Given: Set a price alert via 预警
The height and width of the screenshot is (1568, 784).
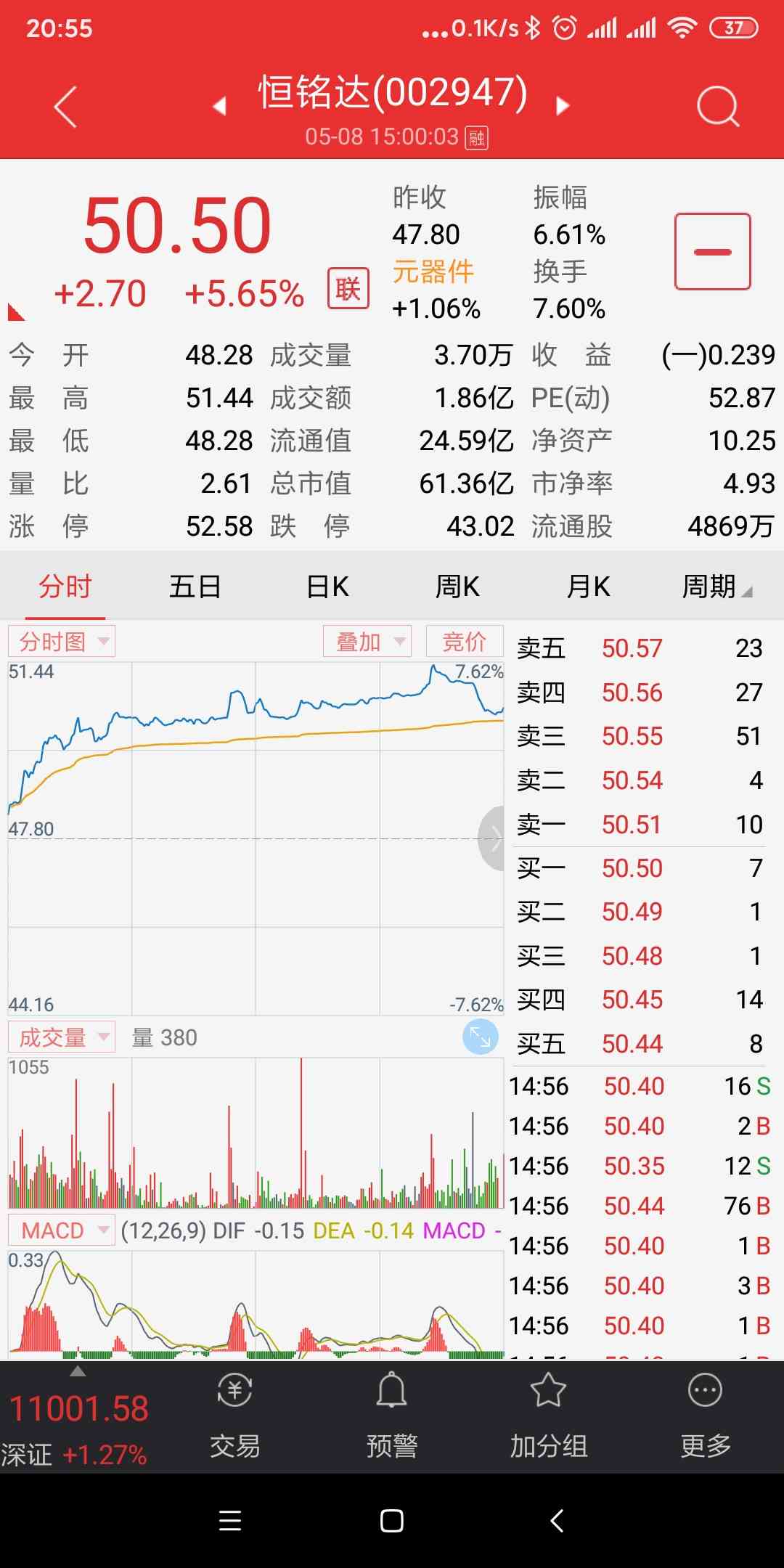Looking at the screenshot, I should [392, 1416].
